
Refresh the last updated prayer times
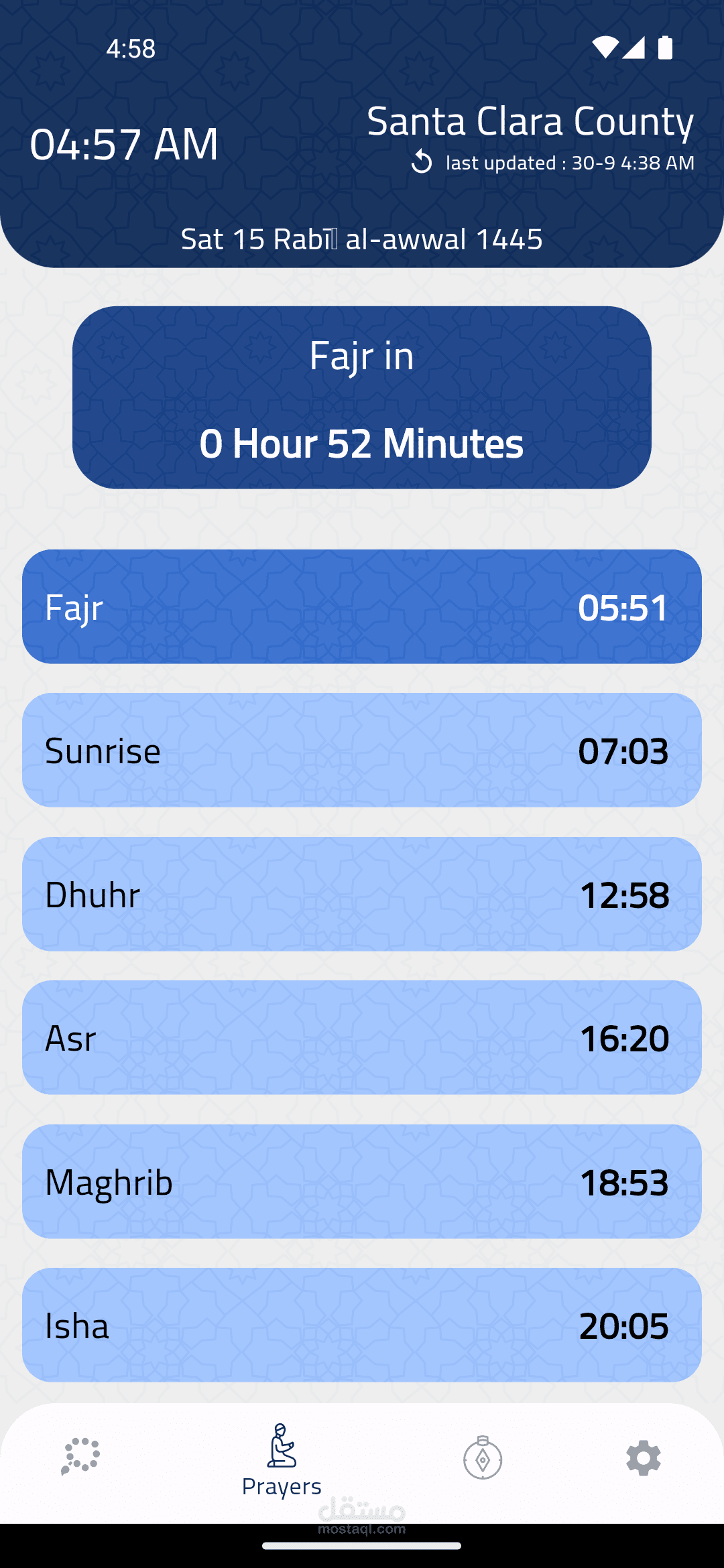click(422, 162)
